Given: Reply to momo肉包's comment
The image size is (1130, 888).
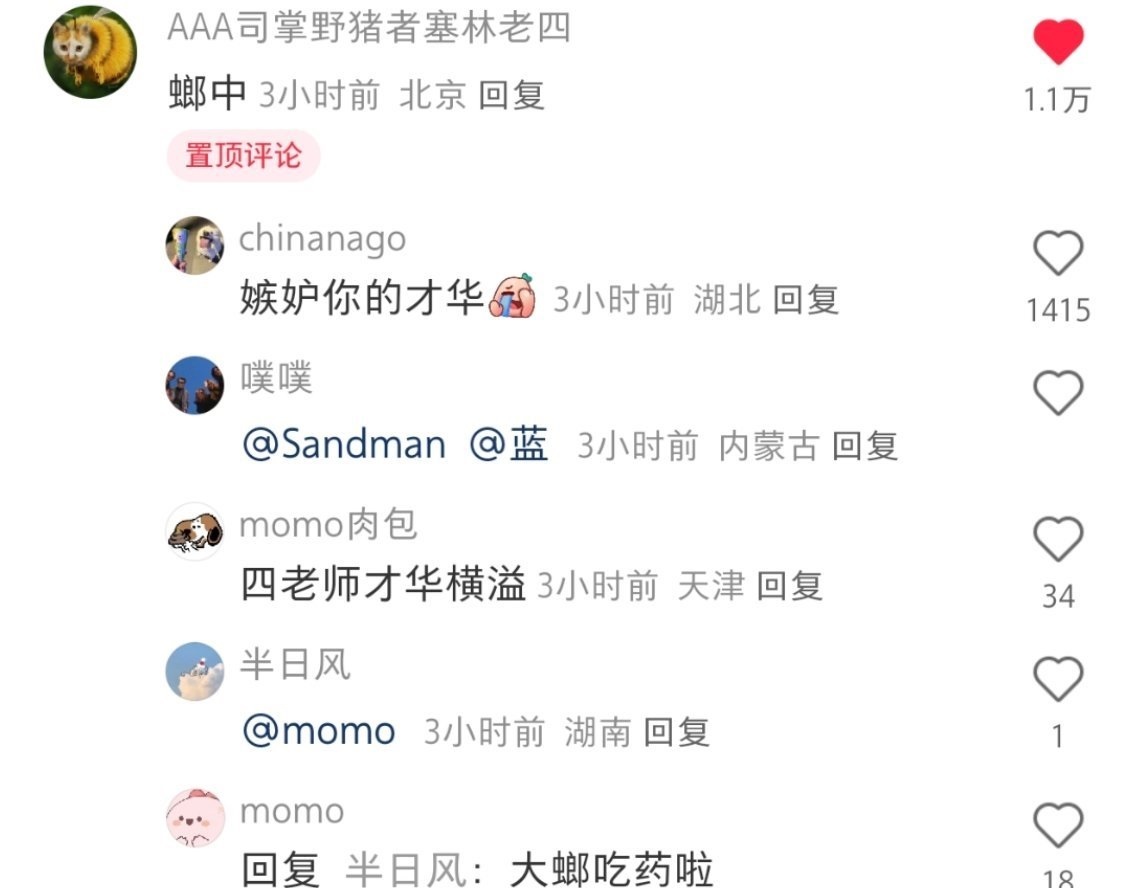Looking at the screenshot, I should pos(789,586).
